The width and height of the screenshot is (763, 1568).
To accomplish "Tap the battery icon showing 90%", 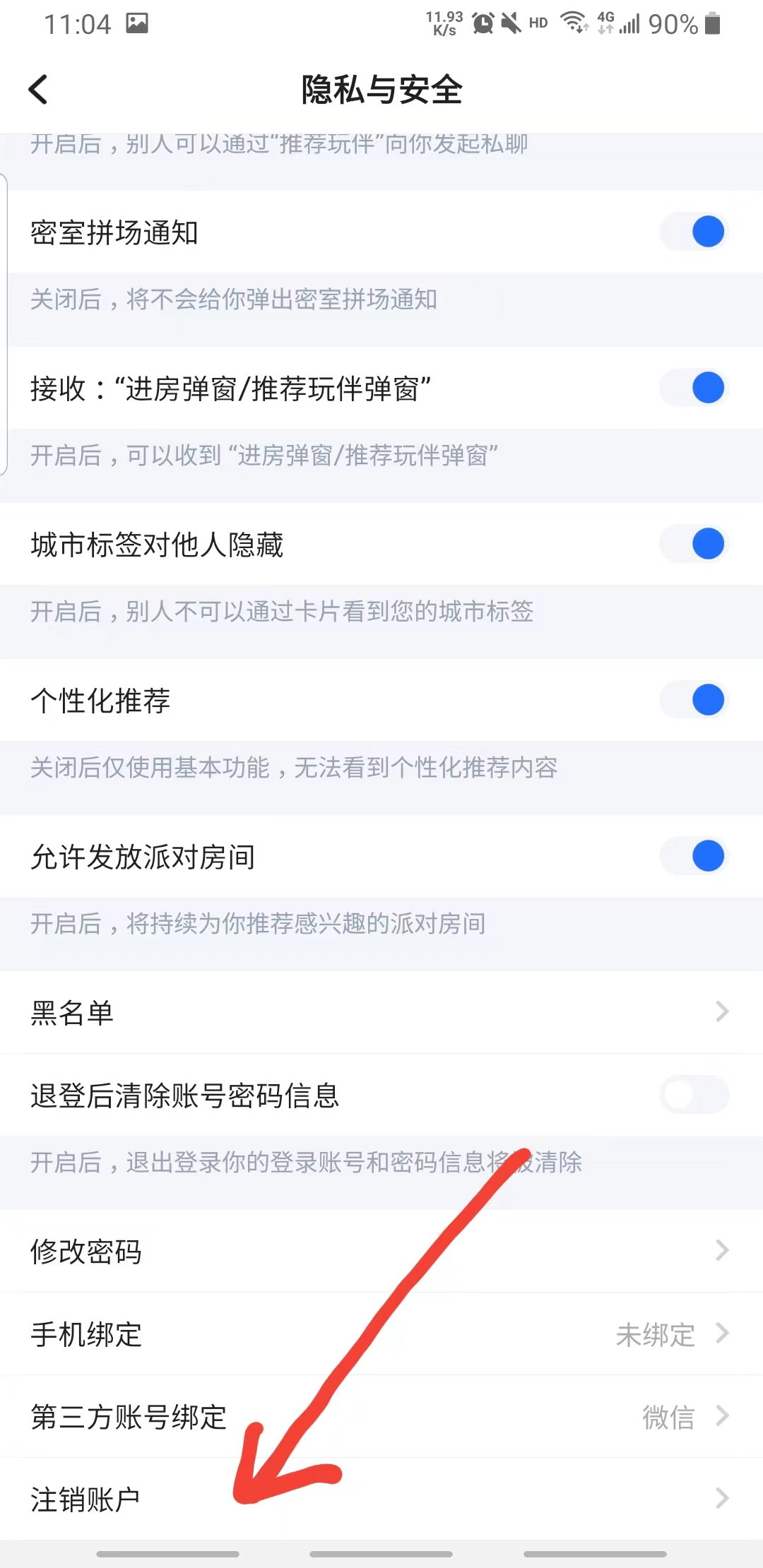I will click(714, 23).
